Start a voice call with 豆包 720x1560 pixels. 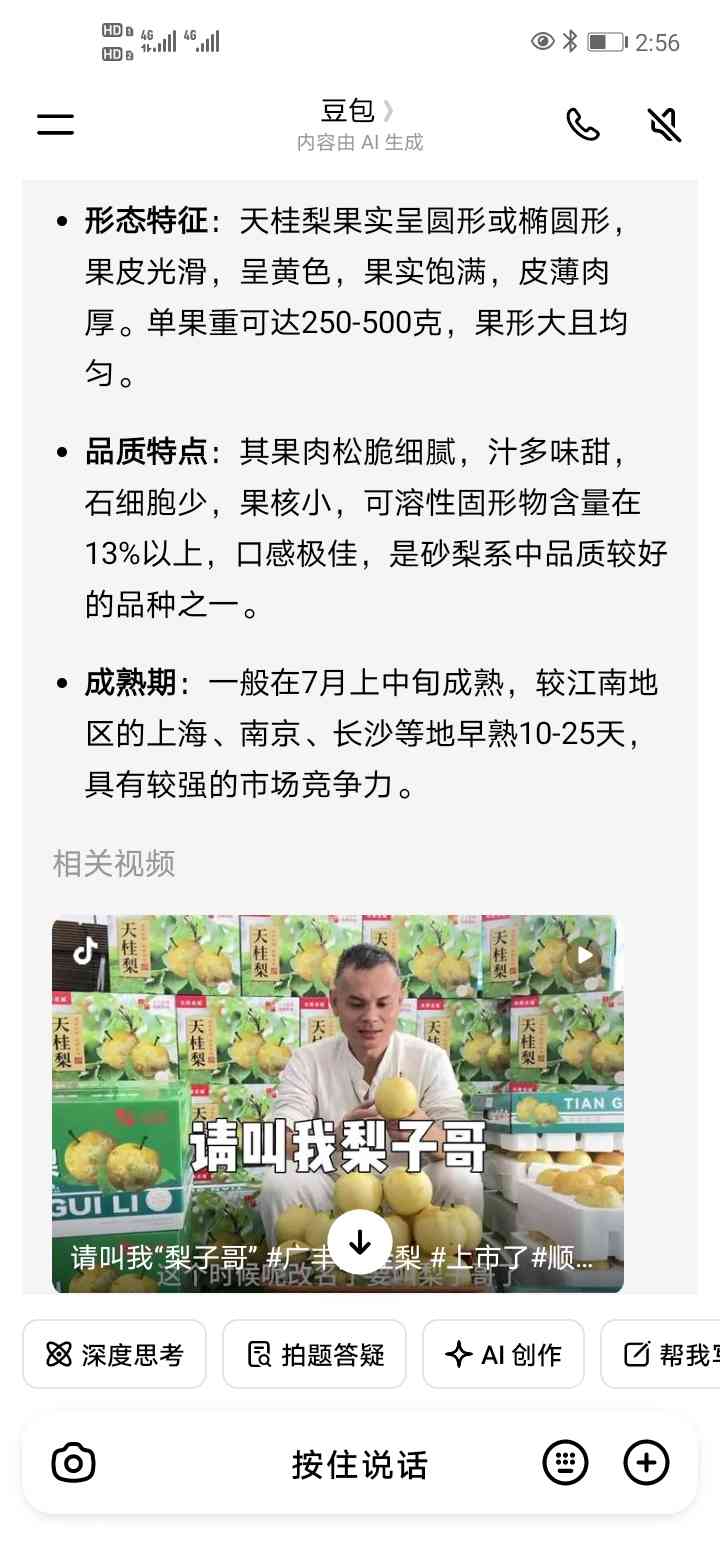coord(583,124)
